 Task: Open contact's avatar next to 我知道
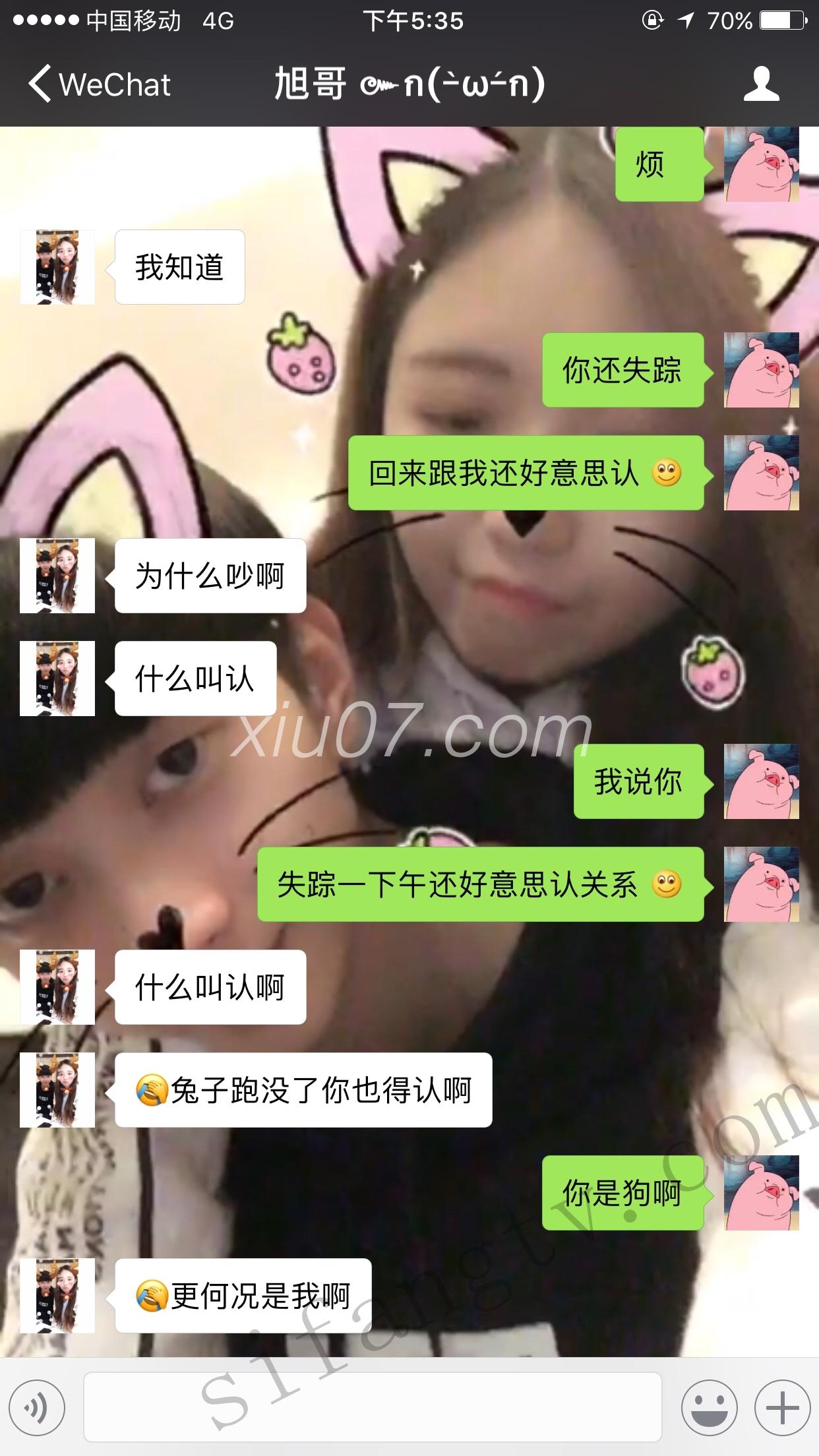point(57,267)
